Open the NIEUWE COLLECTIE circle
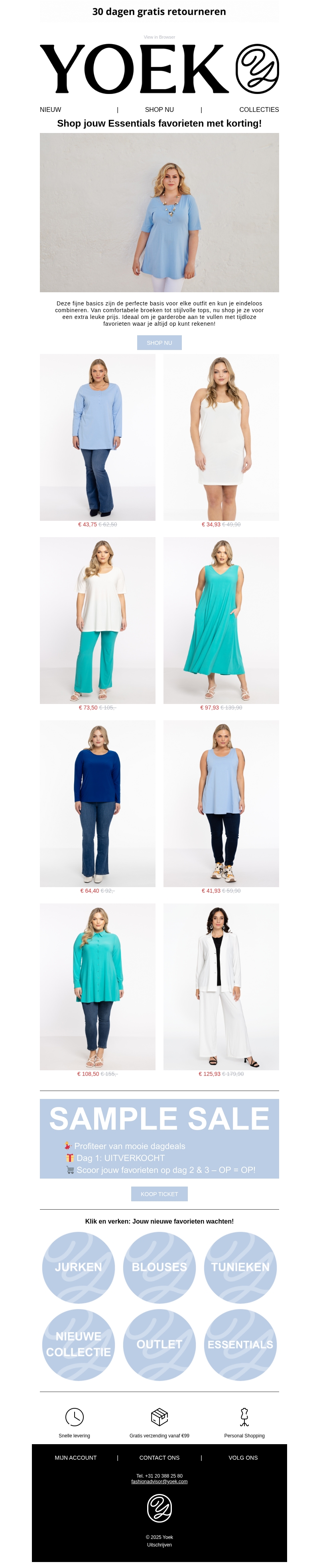Image resolution: width=319 pixels, height=1568 pixels. (x=78, y=1344)
